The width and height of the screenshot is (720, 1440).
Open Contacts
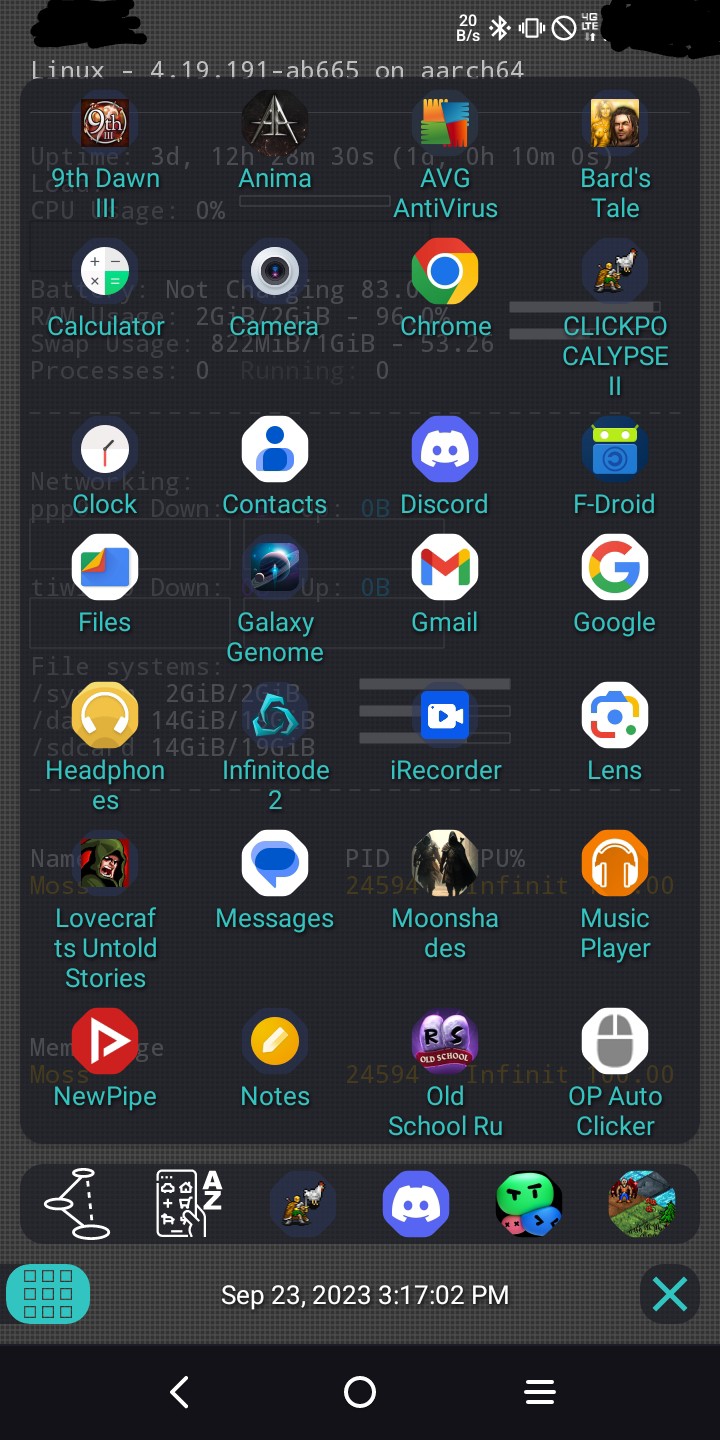(x=275, y=450)
